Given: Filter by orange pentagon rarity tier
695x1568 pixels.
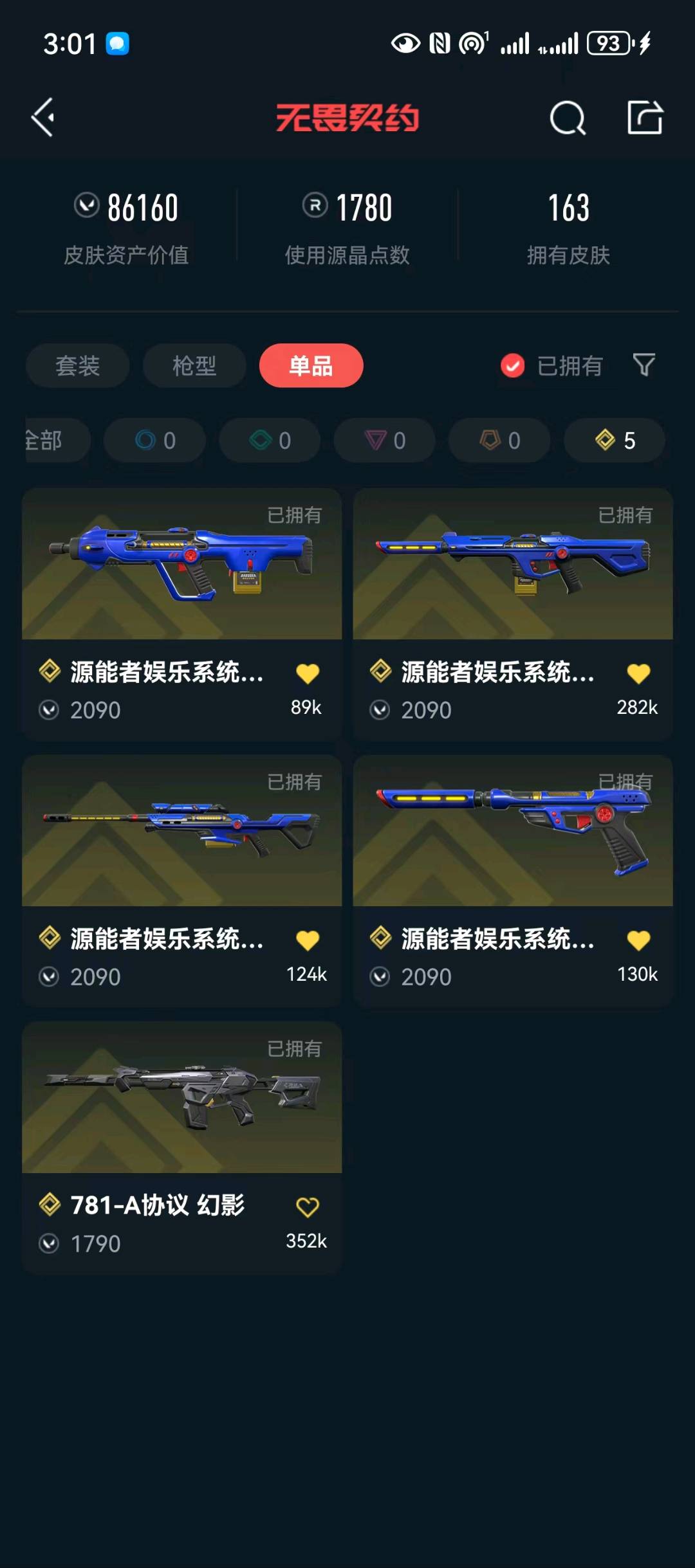Looking at the screenshot, I should (499, 441).
